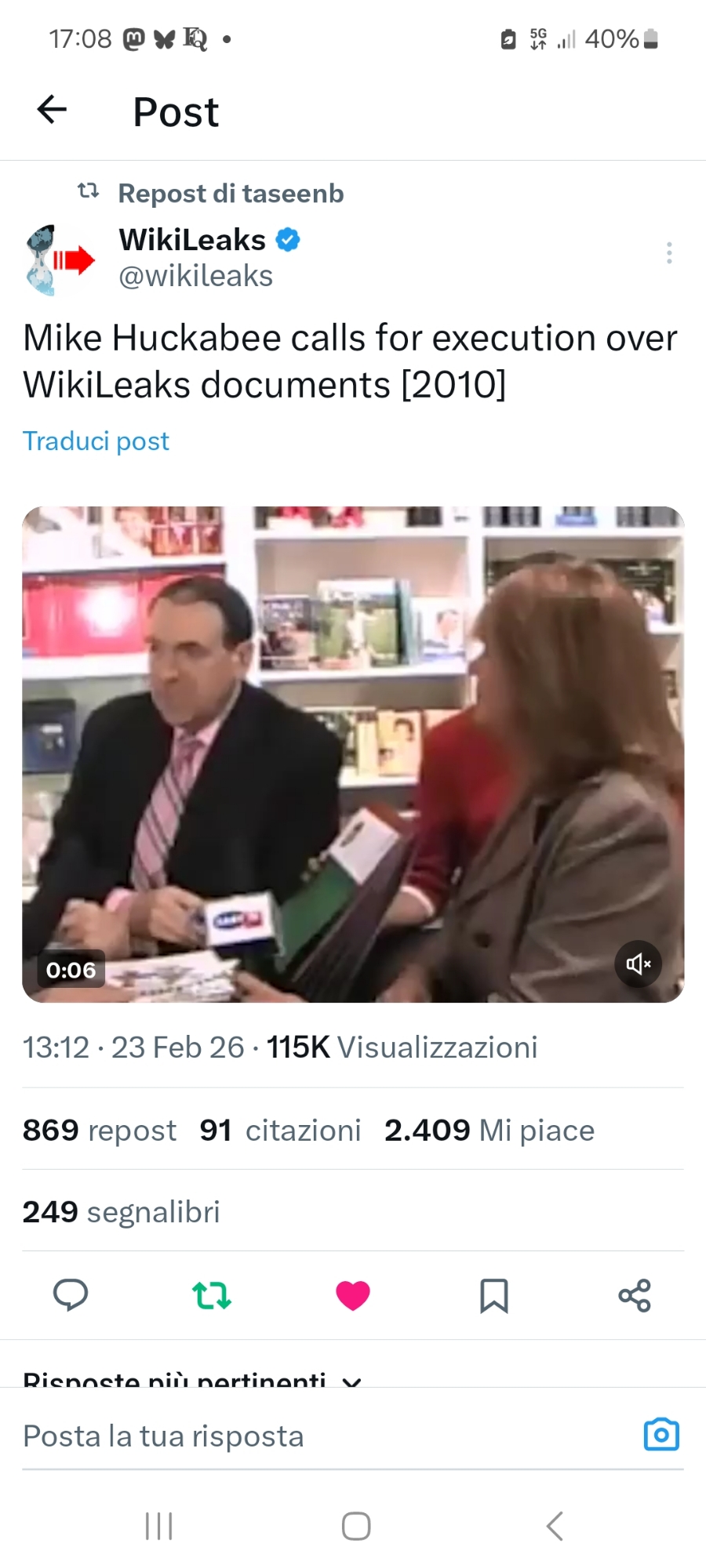
Task: Undo the repost with the green arrows icon
Action: tap(212, 1295)
